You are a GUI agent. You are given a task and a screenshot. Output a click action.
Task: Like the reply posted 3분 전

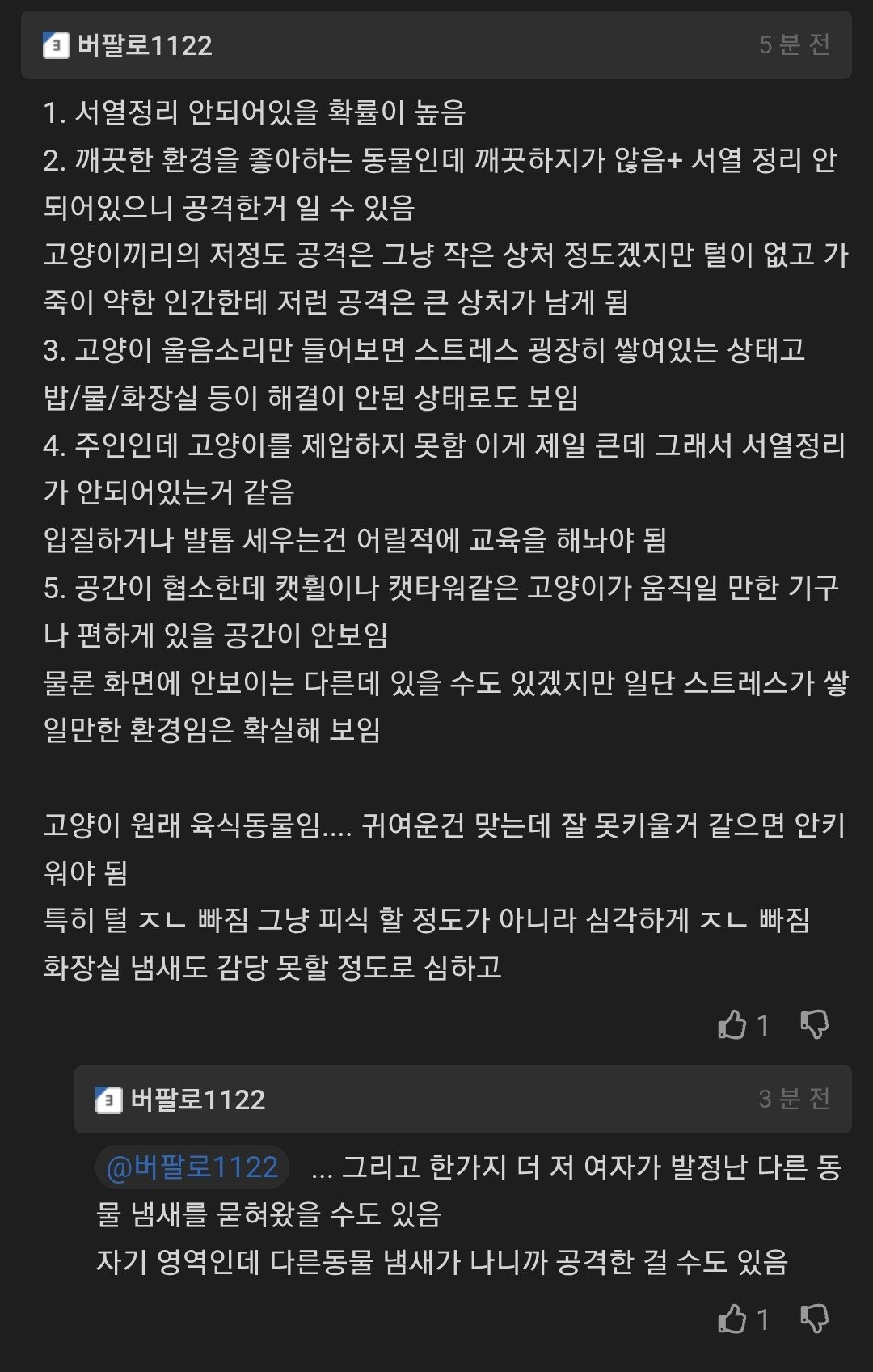click(732, 1319)
